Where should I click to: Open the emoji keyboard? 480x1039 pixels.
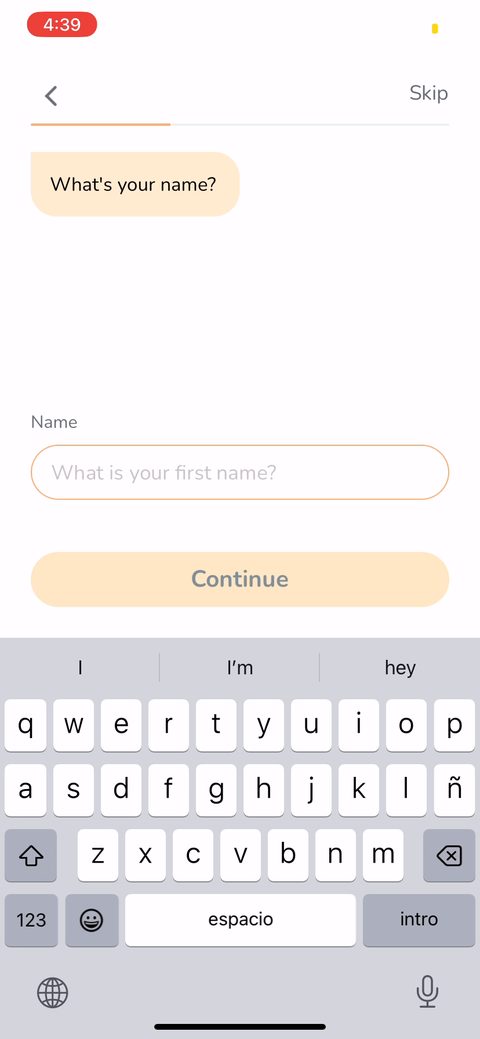click(x=91, y=920)
